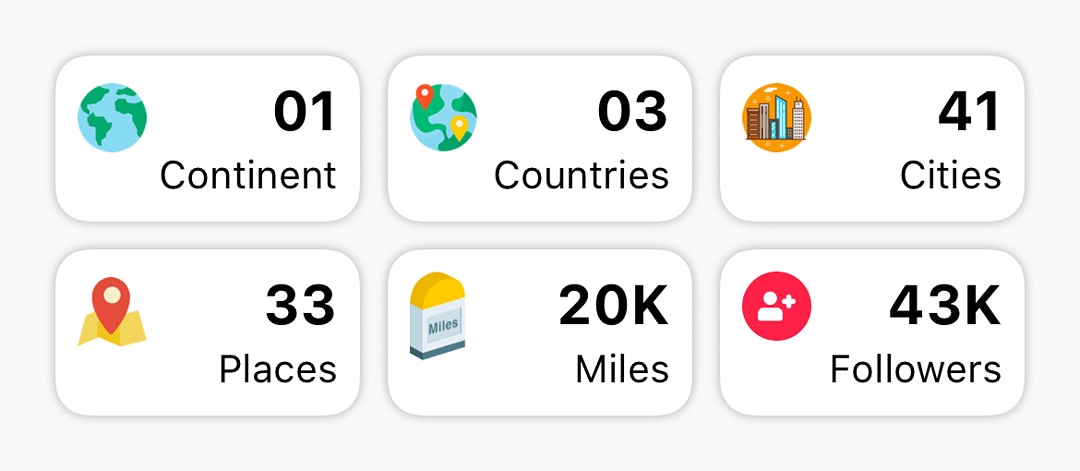The image size is (1080, 471).
Task: Show the 33 Places card
Action: [x=207, y=332]
